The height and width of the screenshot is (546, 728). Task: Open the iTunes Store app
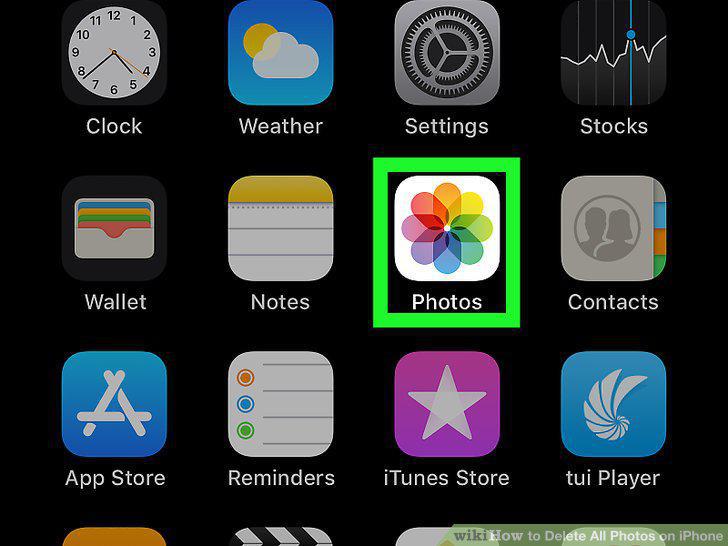tap(447, 404)
